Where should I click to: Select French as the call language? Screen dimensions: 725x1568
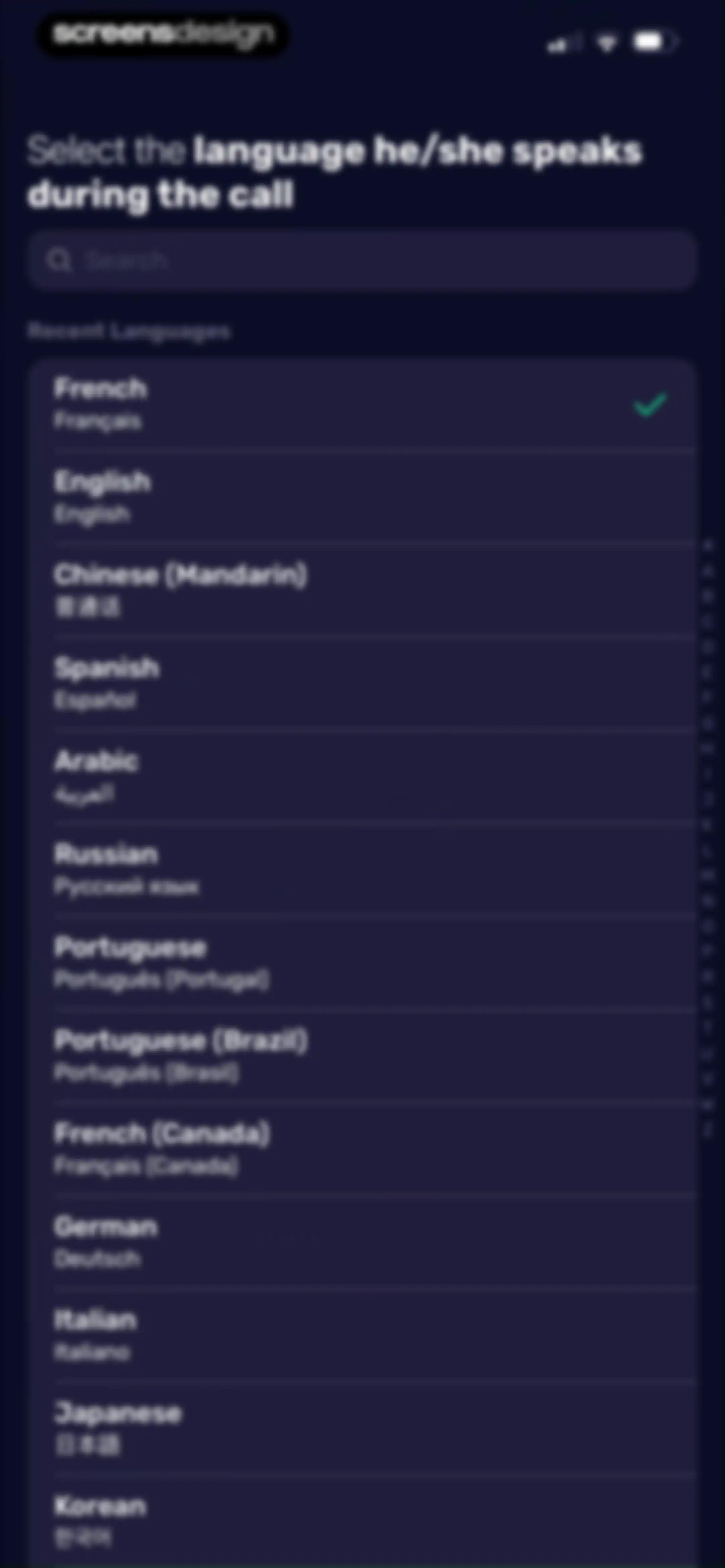point(362,405)
